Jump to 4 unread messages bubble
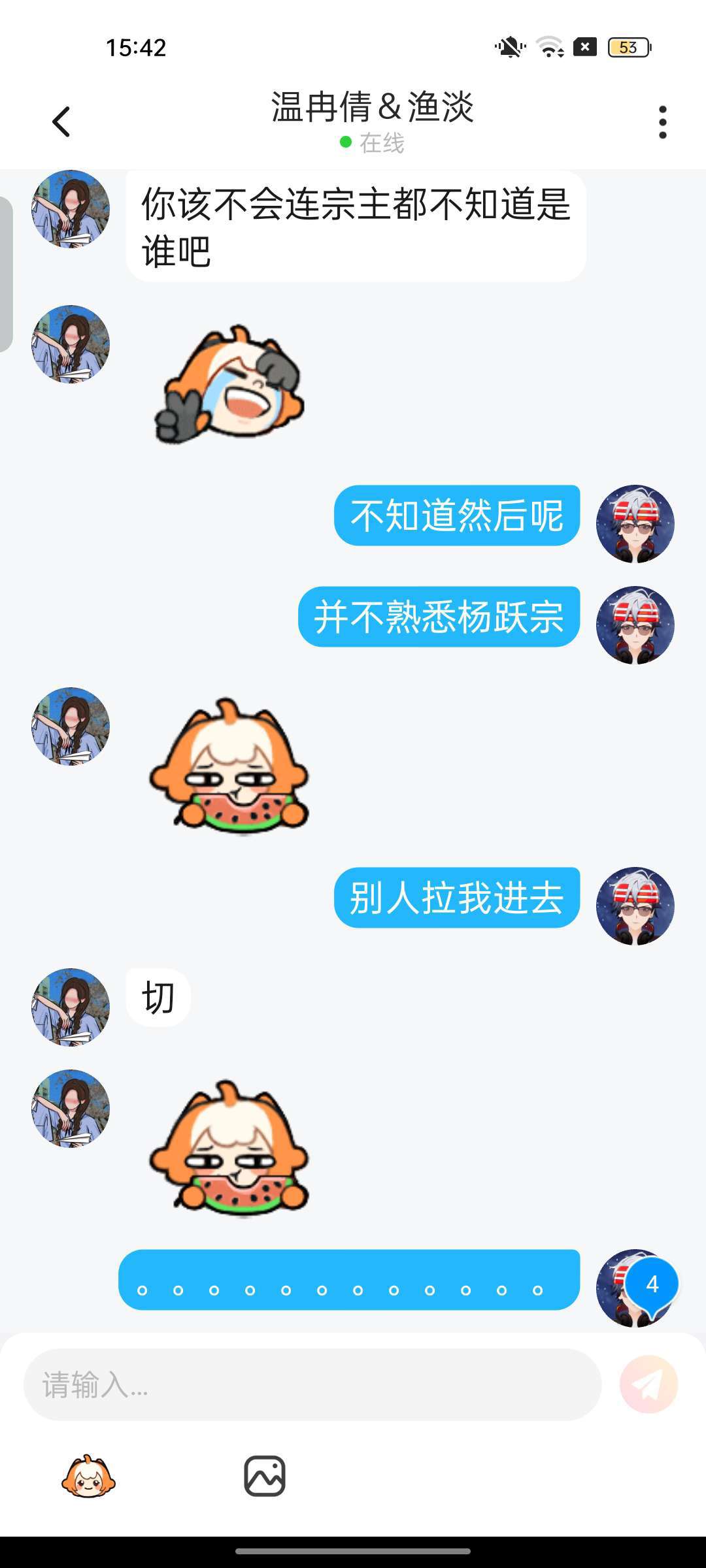The width and height of the screenshot is (706, 1568). tap(652, 1284)
